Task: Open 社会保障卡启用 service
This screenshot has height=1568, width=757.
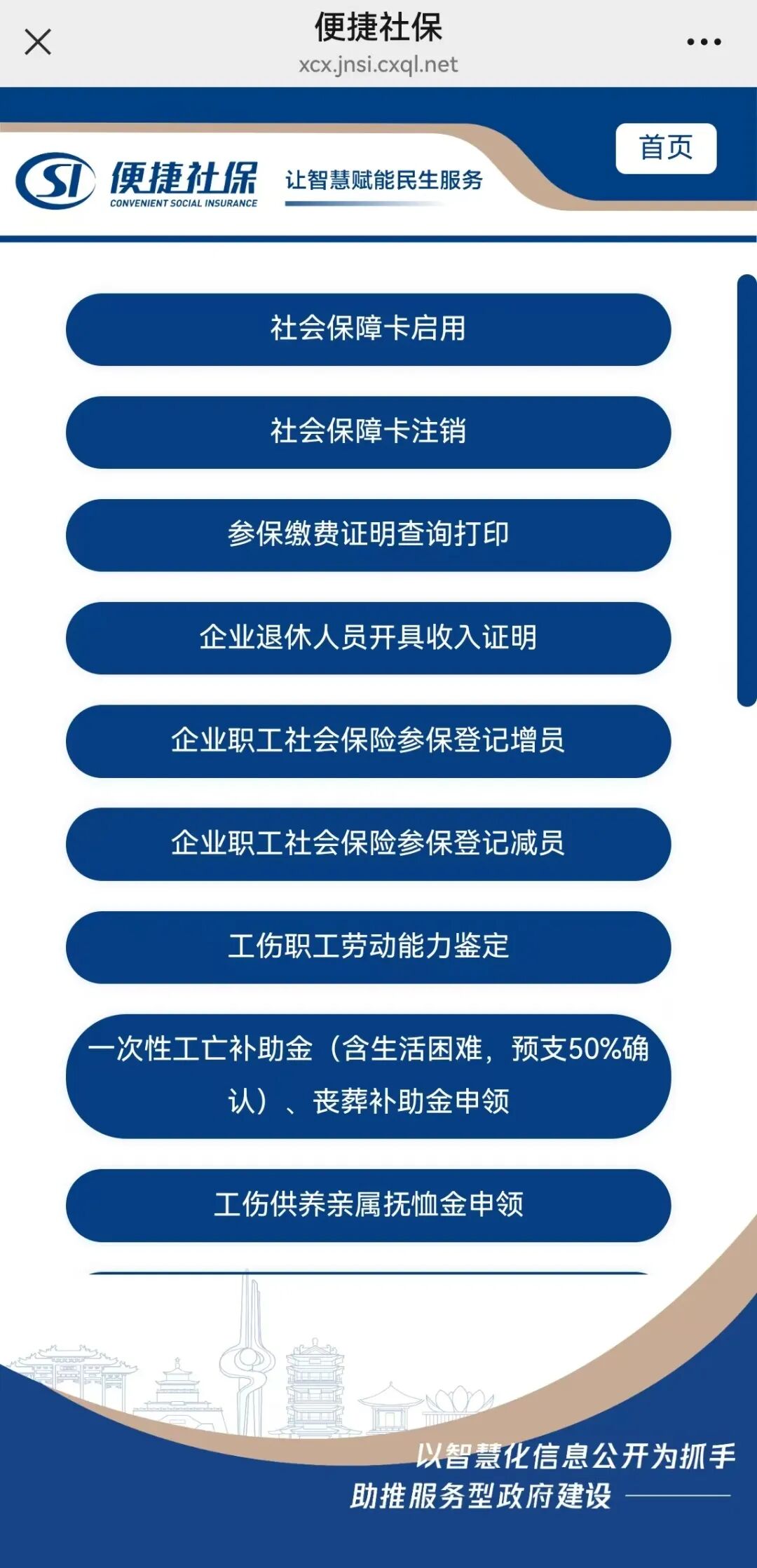Action: pyautogui.click(x=368, y=329)
